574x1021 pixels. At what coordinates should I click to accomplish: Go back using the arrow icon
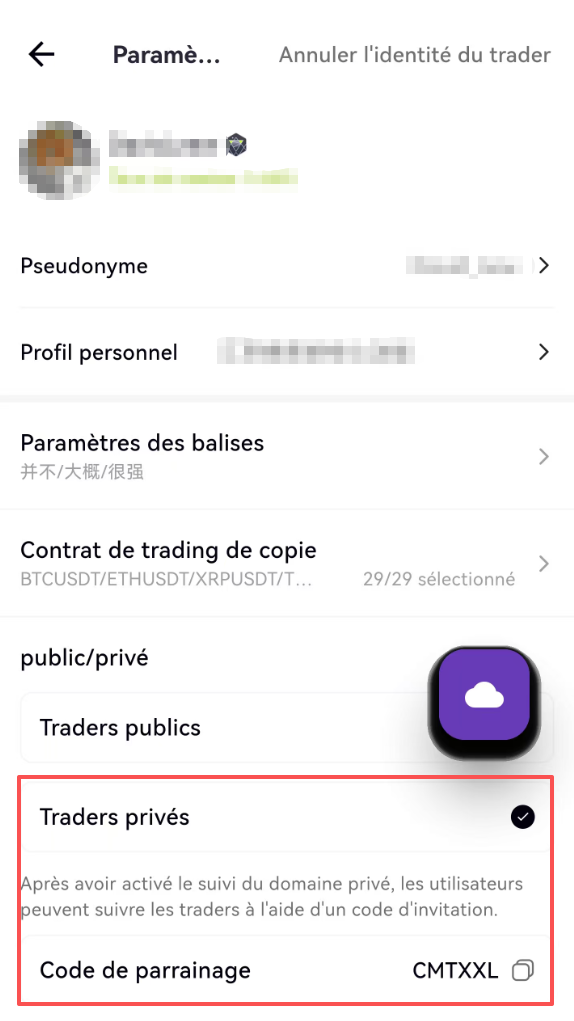coord(41,55)
